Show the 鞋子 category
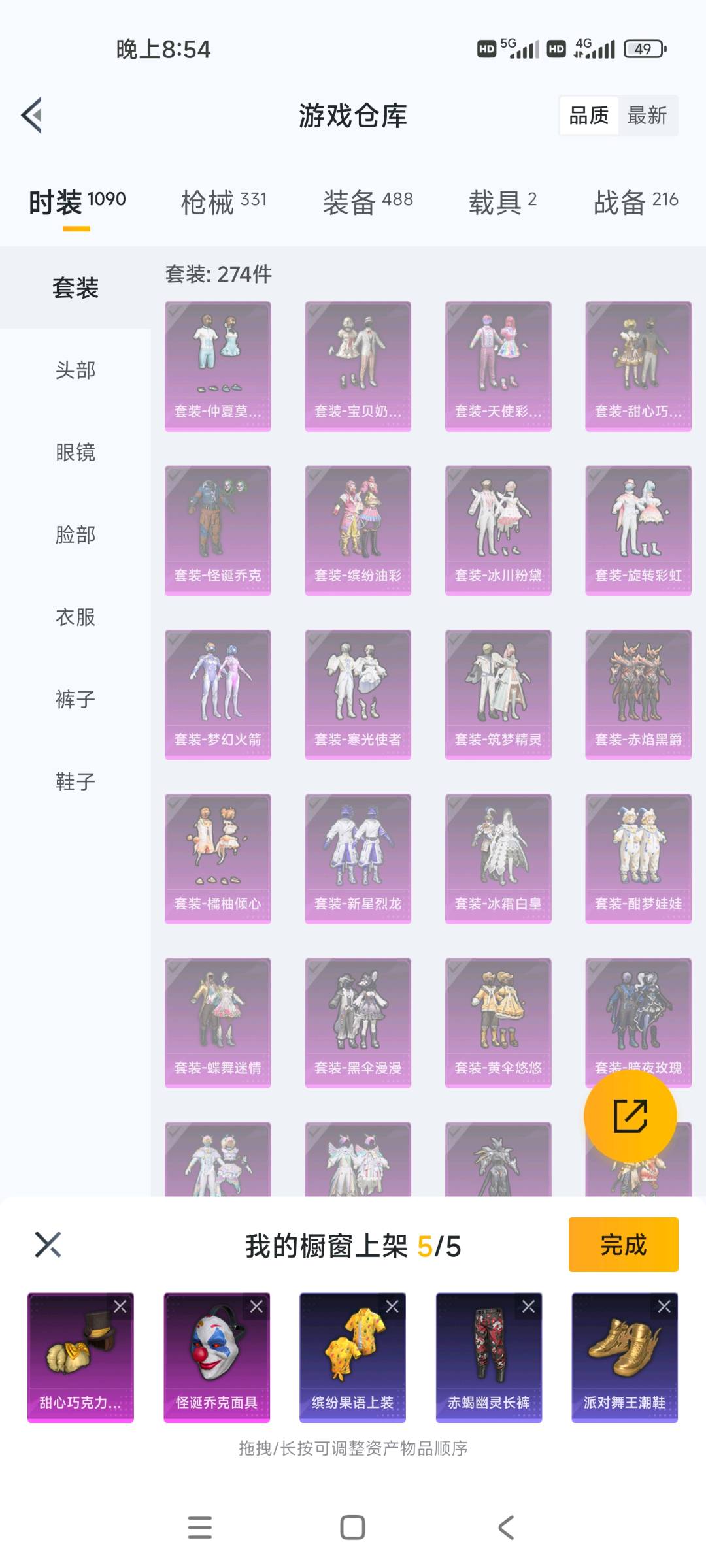Image resolution: width=706 pixels, height=1568 pixels. pos(75,781)
